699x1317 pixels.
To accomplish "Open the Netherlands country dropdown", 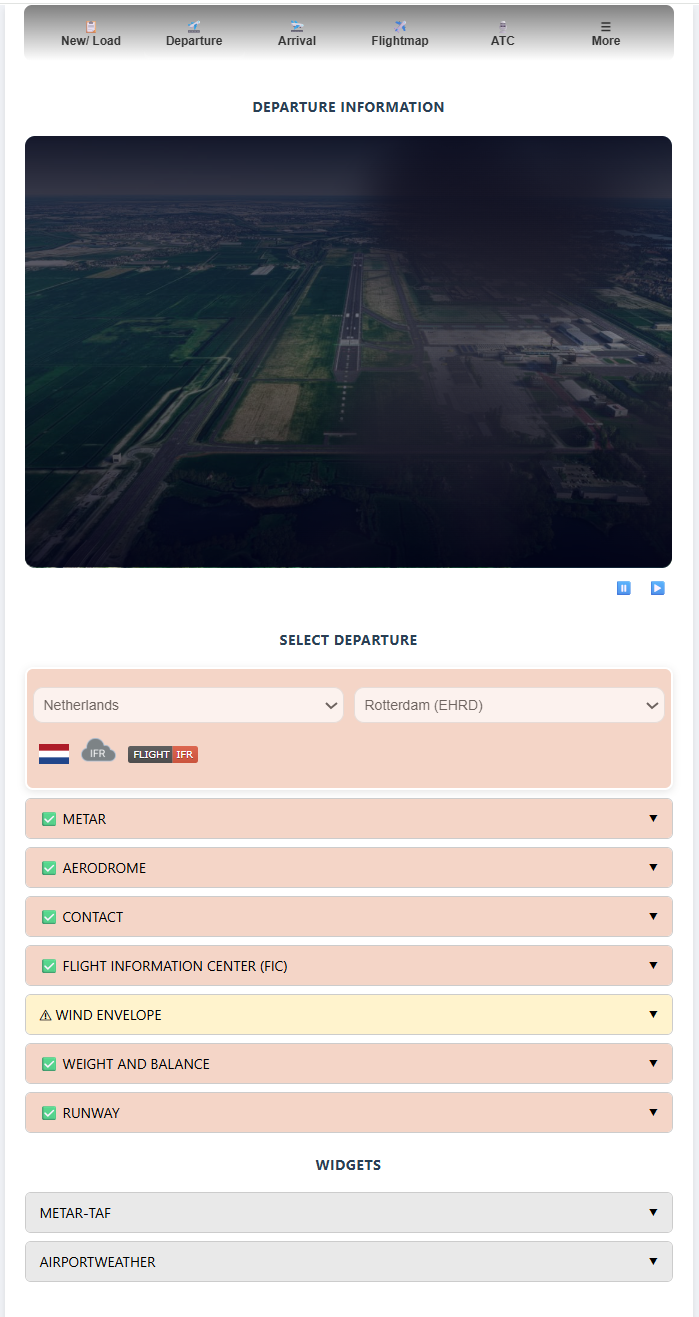I will pos(189,705).
